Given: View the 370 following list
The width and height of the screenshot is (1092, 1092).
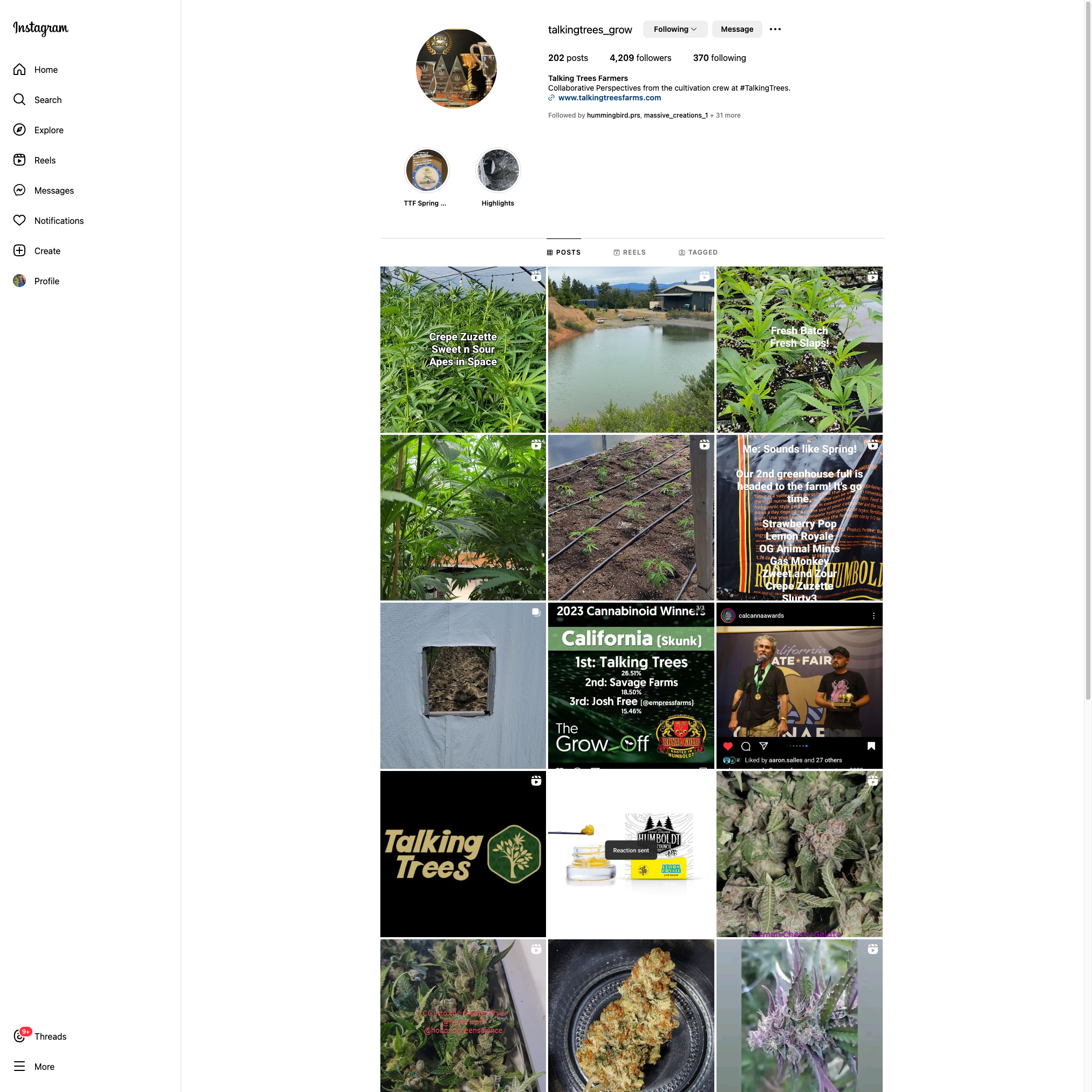Looking at the screenshot, I should [719, 58].
